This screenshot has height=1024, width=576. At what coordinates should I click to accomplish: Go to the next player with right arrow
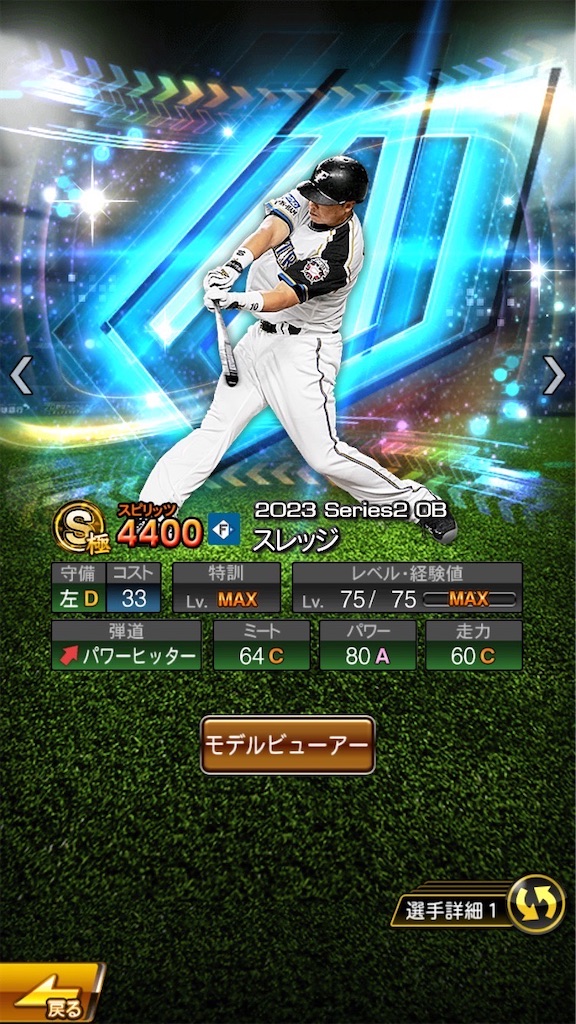[x=554, y=375]
